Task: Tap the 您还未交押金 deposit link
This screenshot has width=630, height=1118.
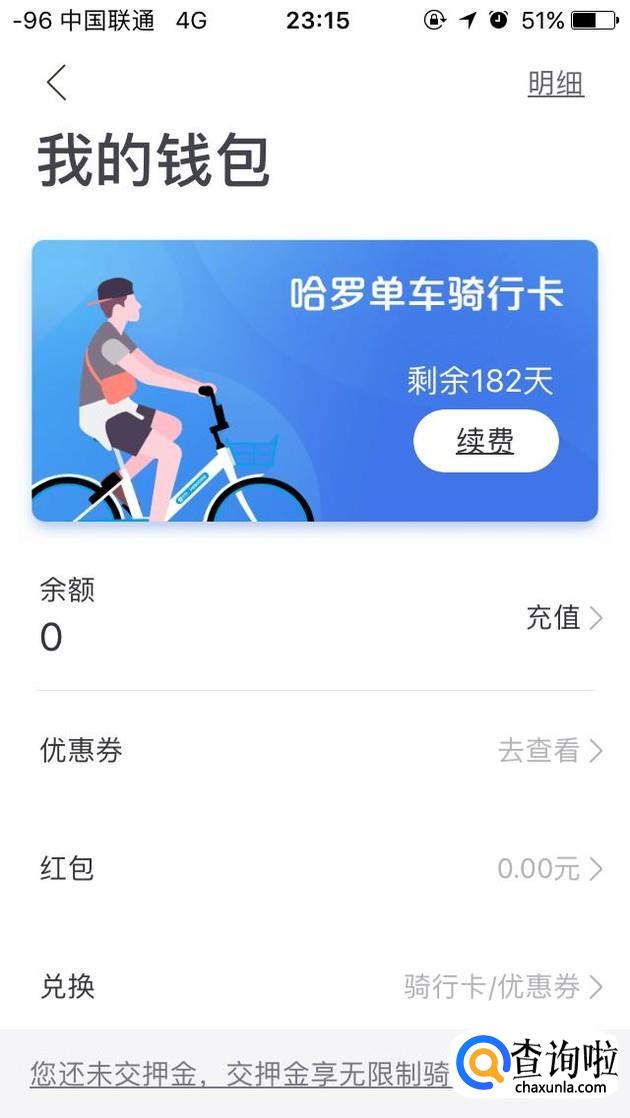Action: 240,1075
